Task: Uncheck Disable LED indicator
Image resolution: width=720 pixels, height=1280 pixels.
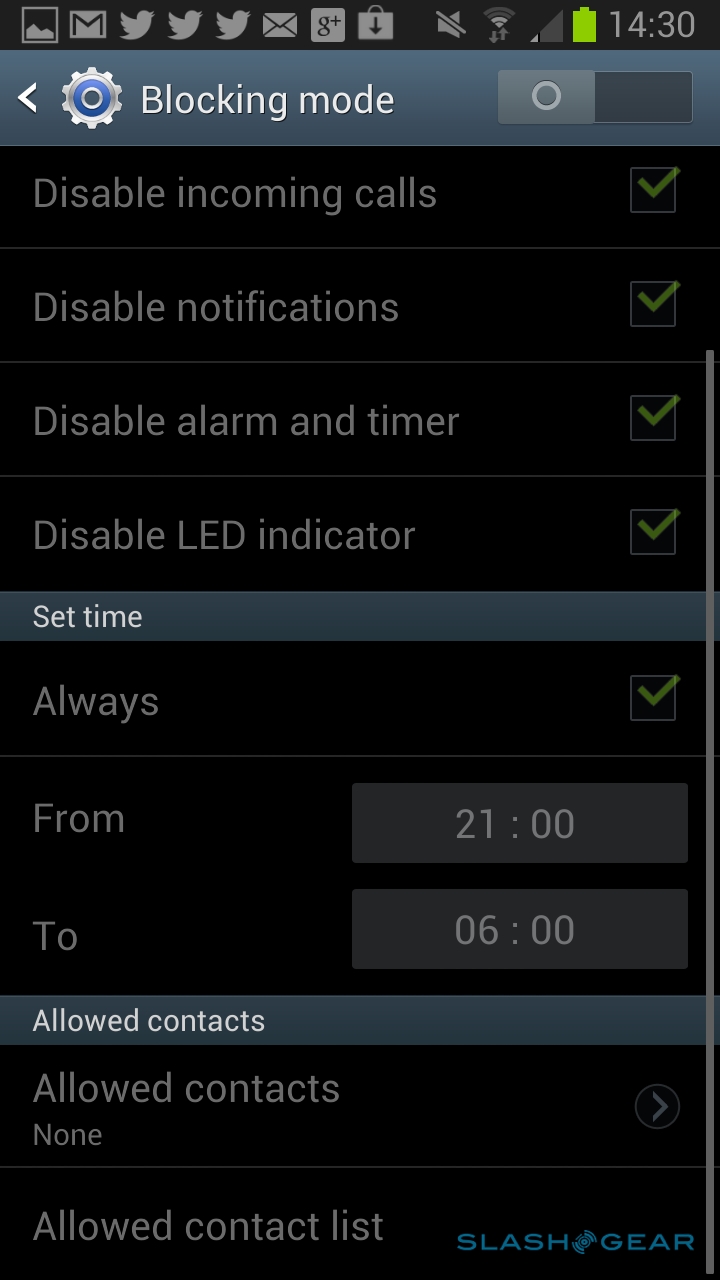Action: [x=653, y=534]
